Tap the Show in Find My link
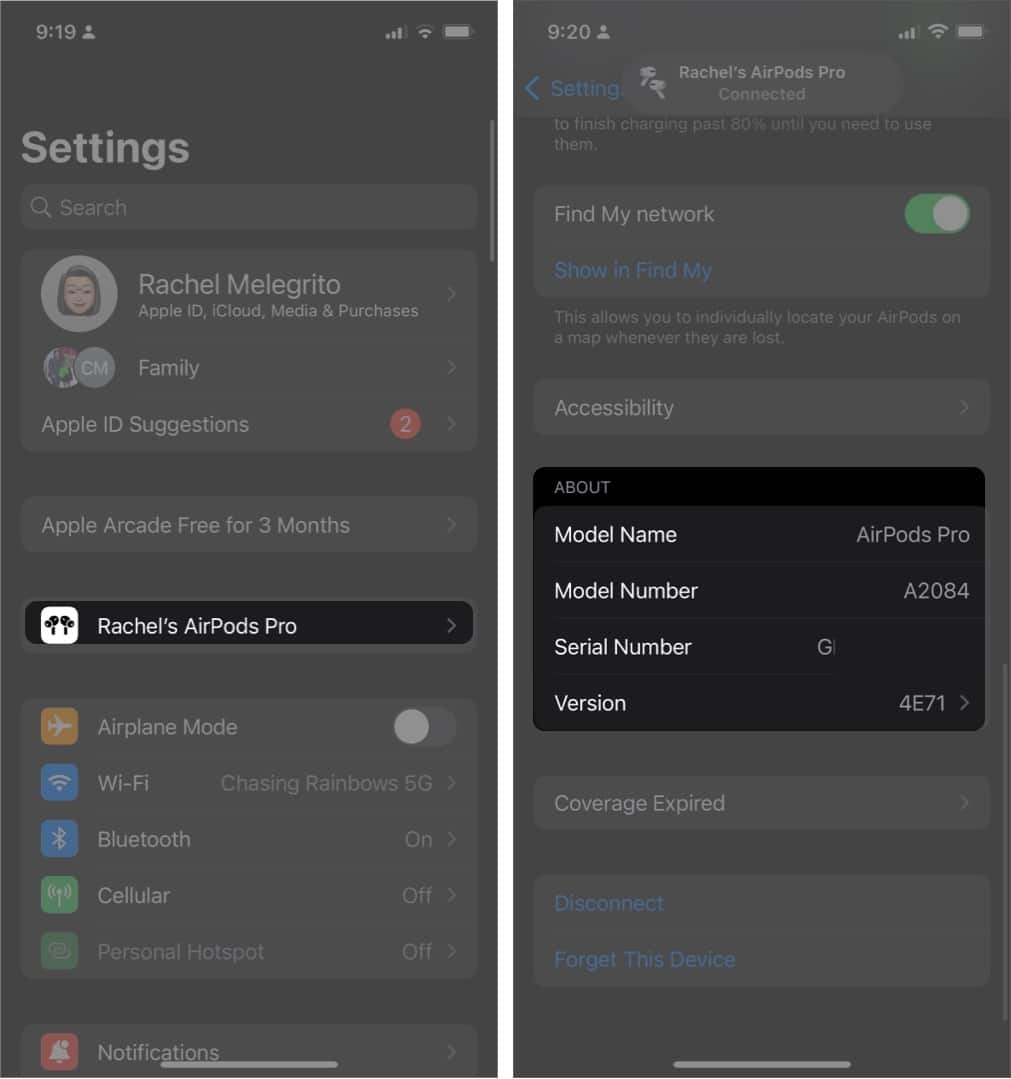This screenshot has height=1079, width=1011. coord(633,270)
